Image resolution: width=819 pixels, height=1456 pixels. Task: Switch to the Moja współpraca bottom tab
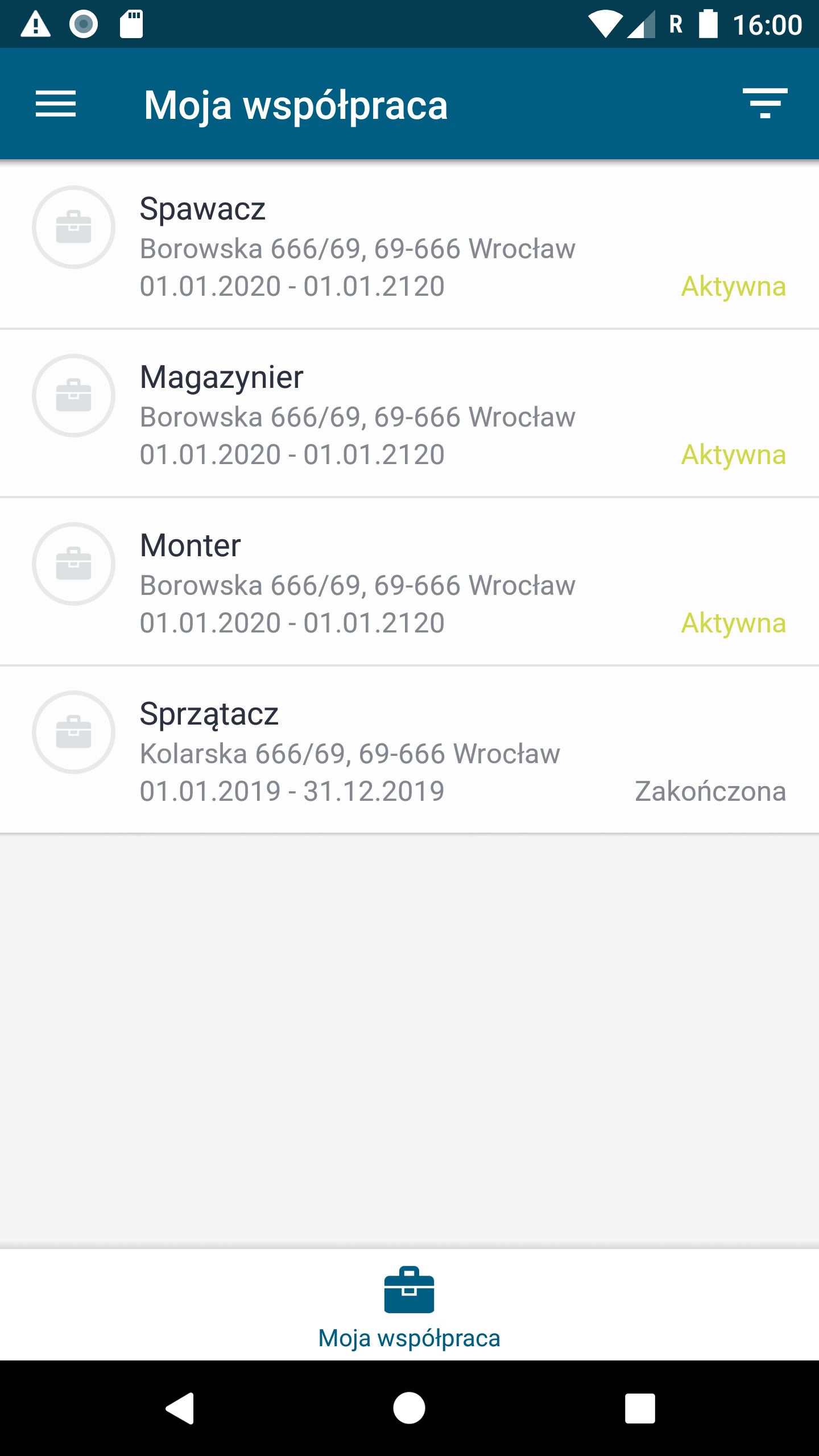(x=409, y=1307)
